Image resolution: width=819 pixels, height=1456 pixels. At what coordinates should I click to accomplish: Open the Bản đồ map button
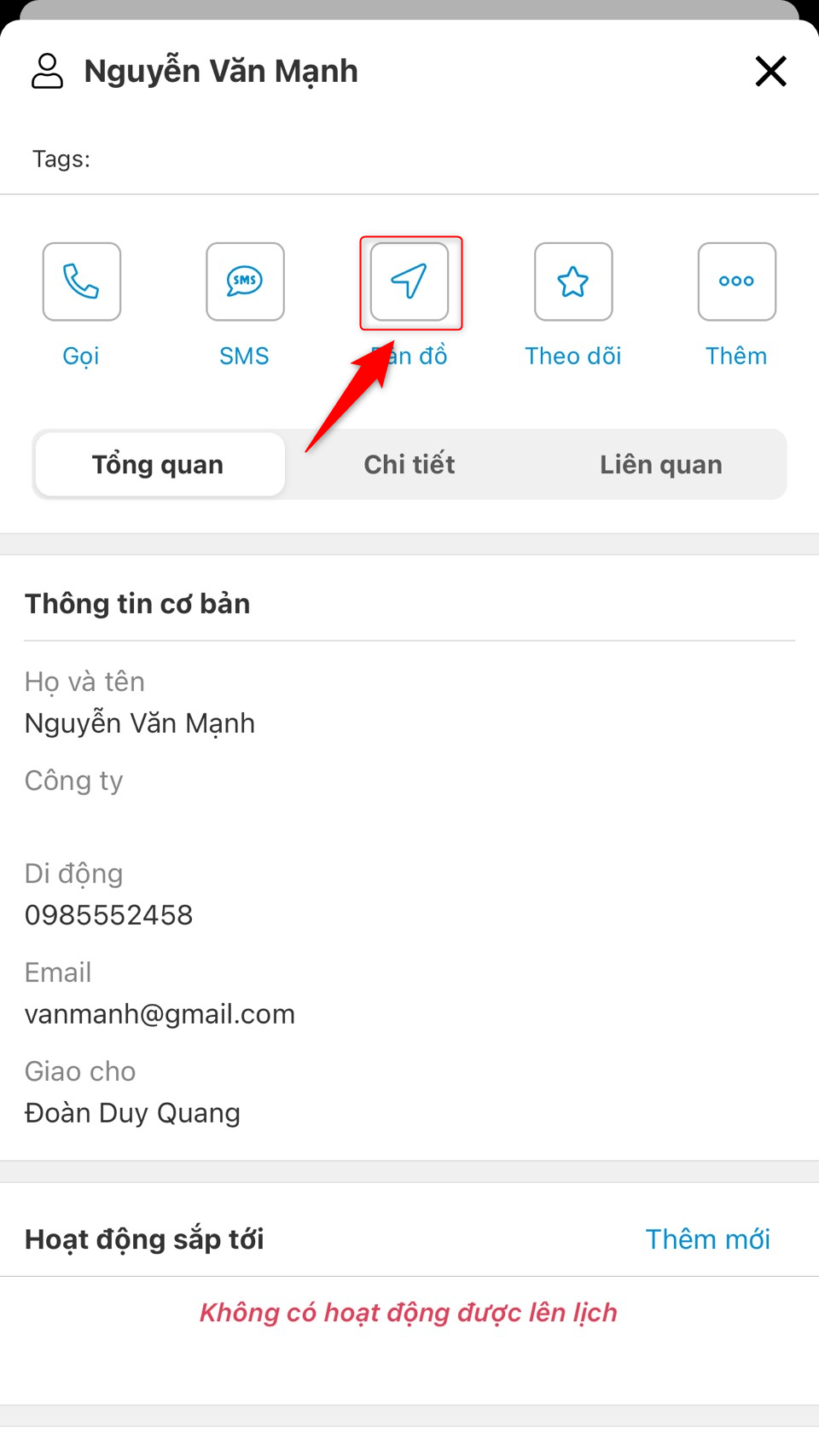point(409,282)
